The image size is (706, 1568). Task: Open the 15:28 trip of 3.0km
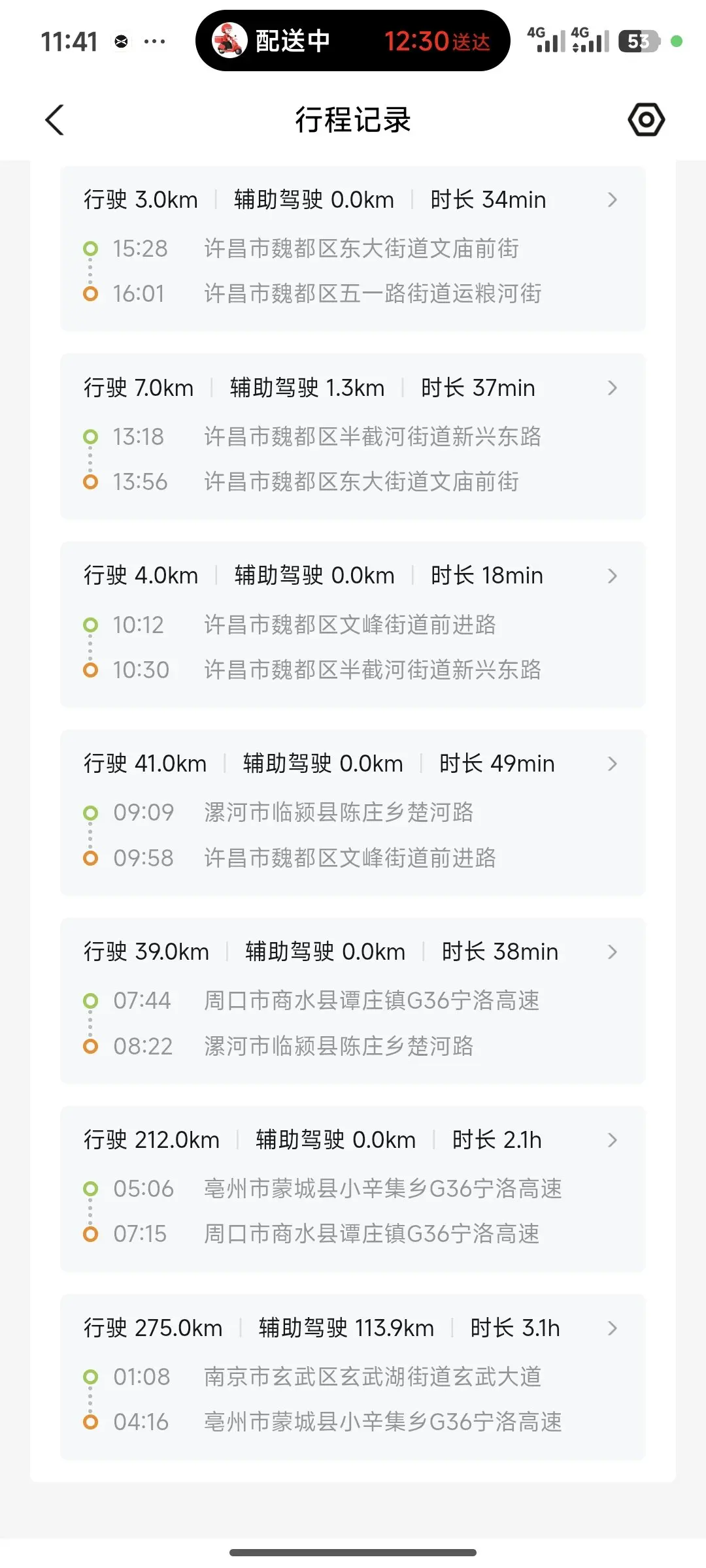click(352, 248)
